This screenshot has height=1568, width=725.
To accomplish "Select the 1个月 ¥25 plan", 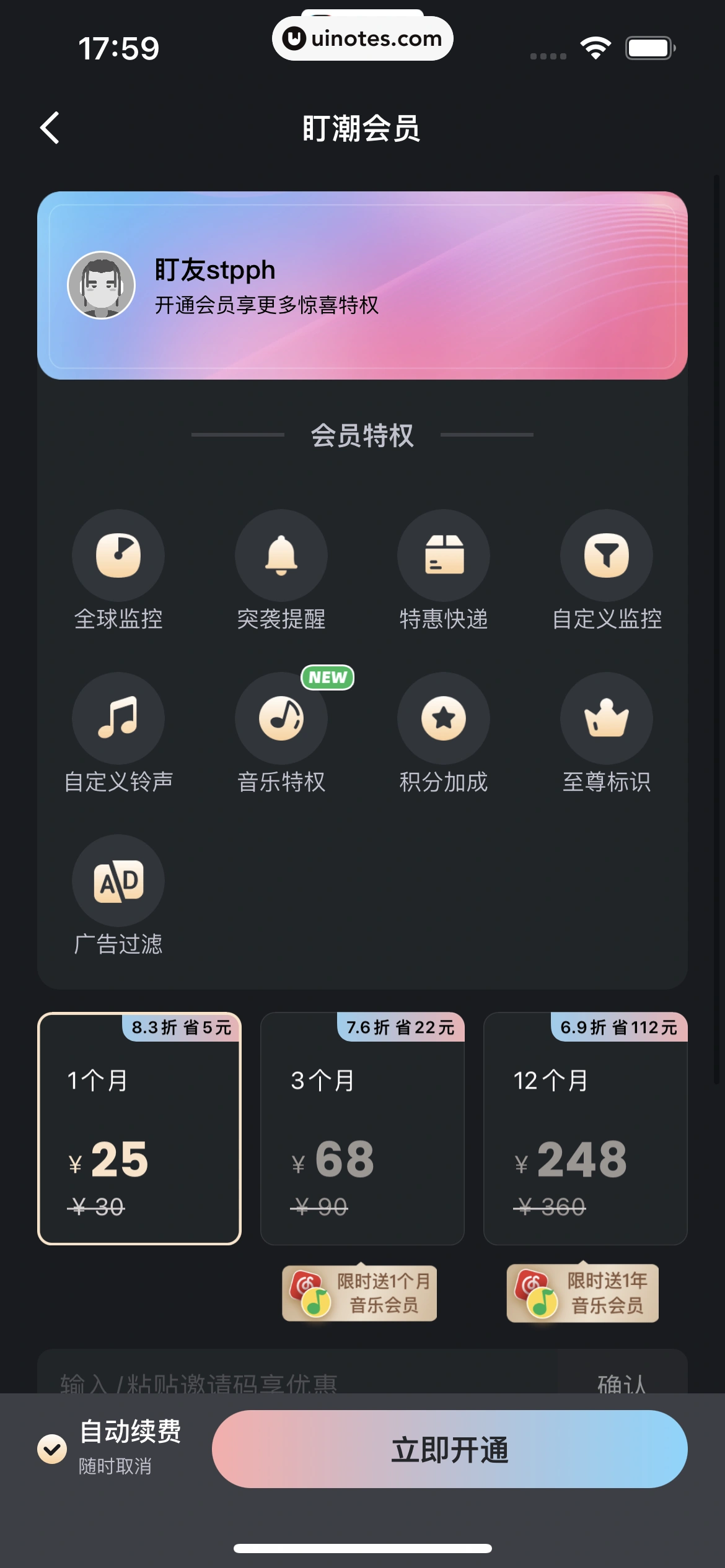I will pos(139,1128).
